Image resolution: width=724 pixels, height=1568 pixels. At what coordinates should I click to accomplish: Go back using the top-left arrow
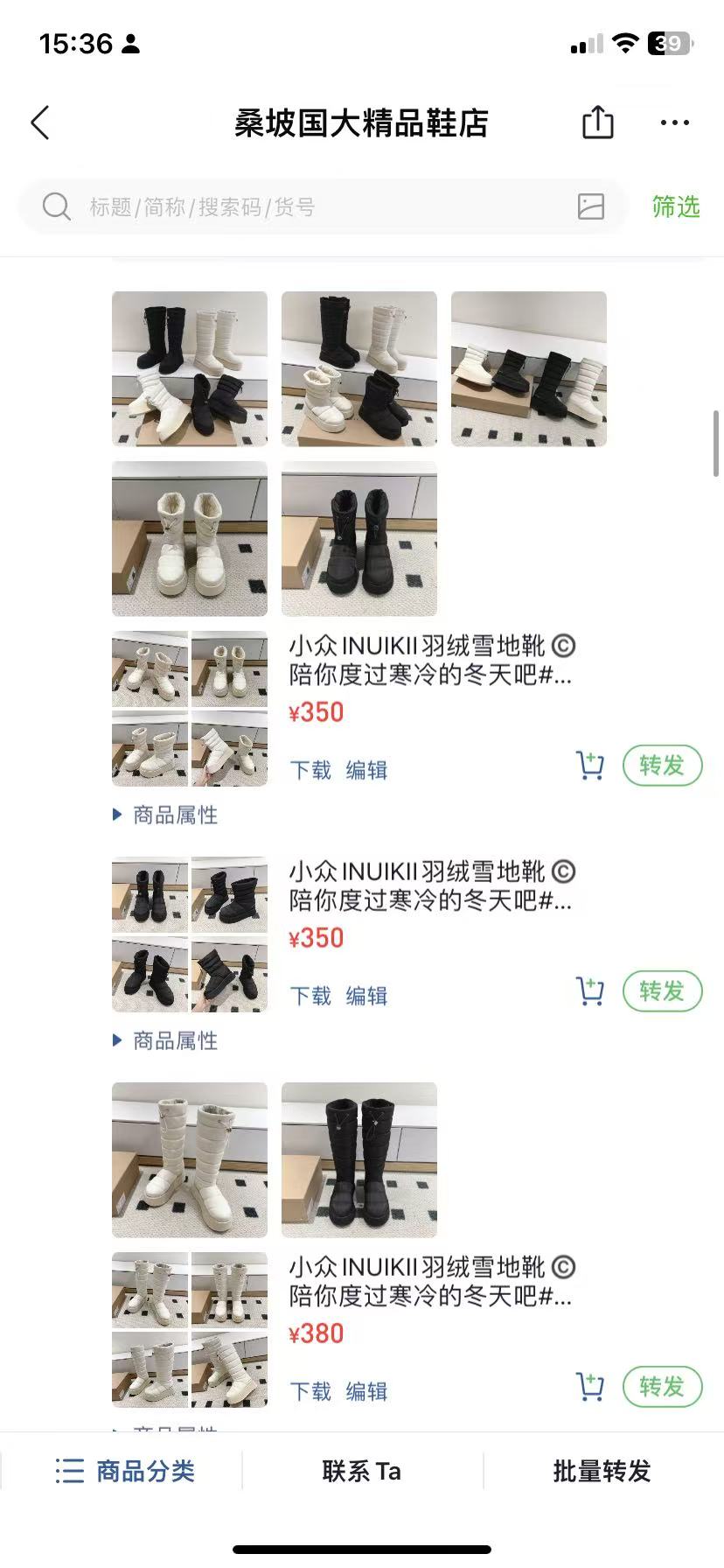point(40,123)
